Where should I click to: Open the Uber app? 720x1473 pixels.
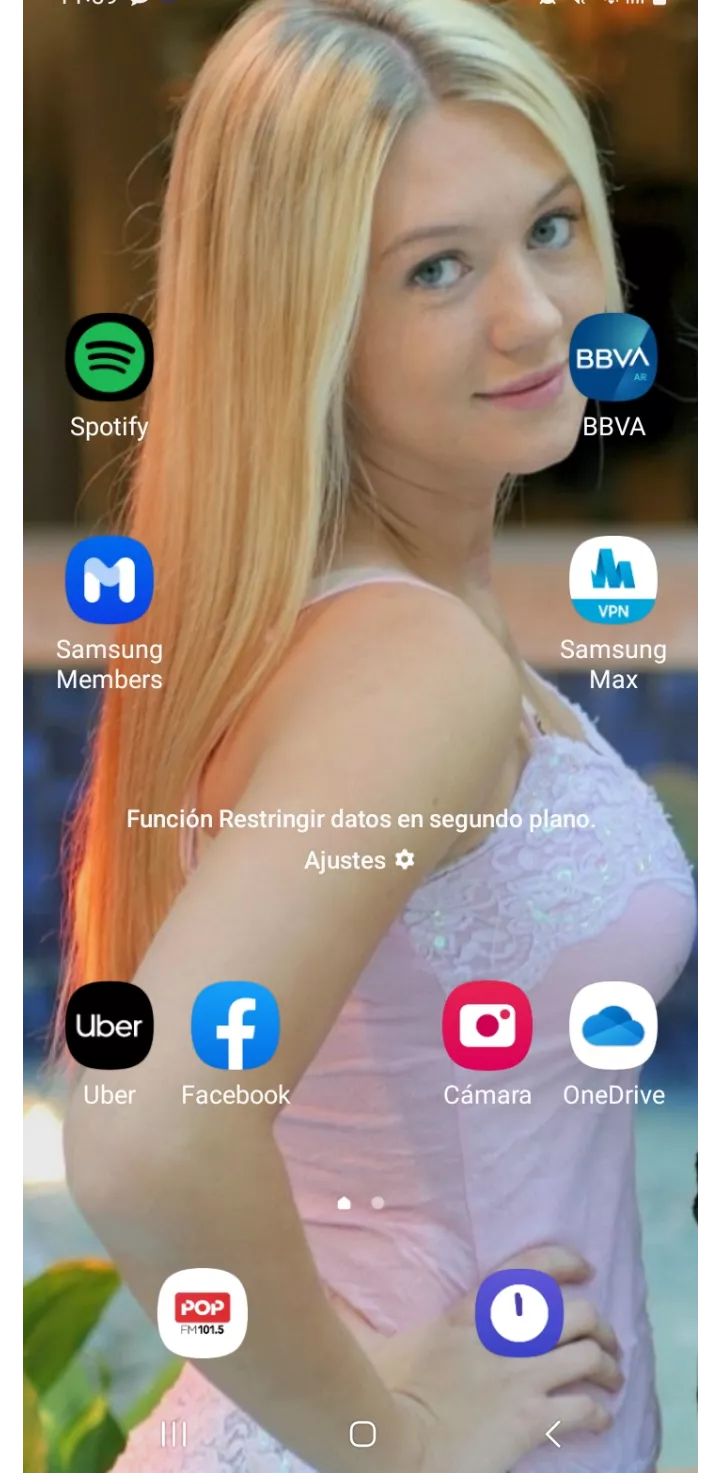point(108,1025)
